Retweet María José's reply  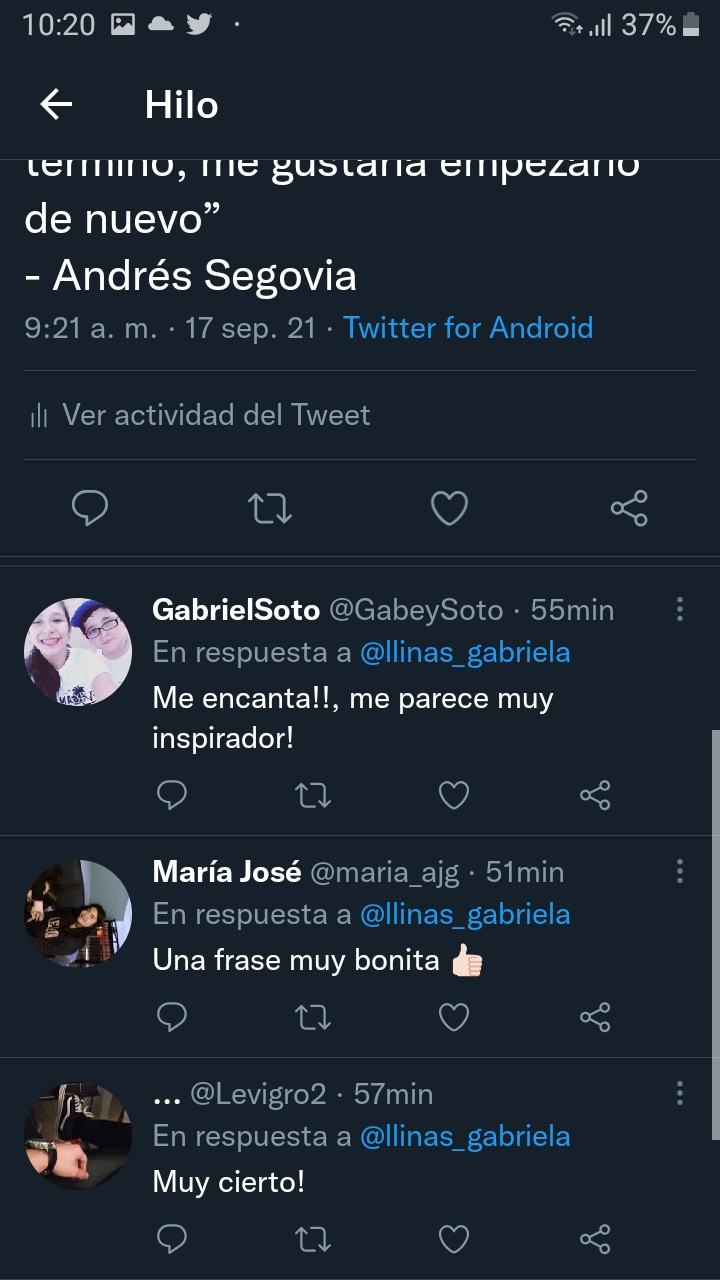[x=313, y=1018]
